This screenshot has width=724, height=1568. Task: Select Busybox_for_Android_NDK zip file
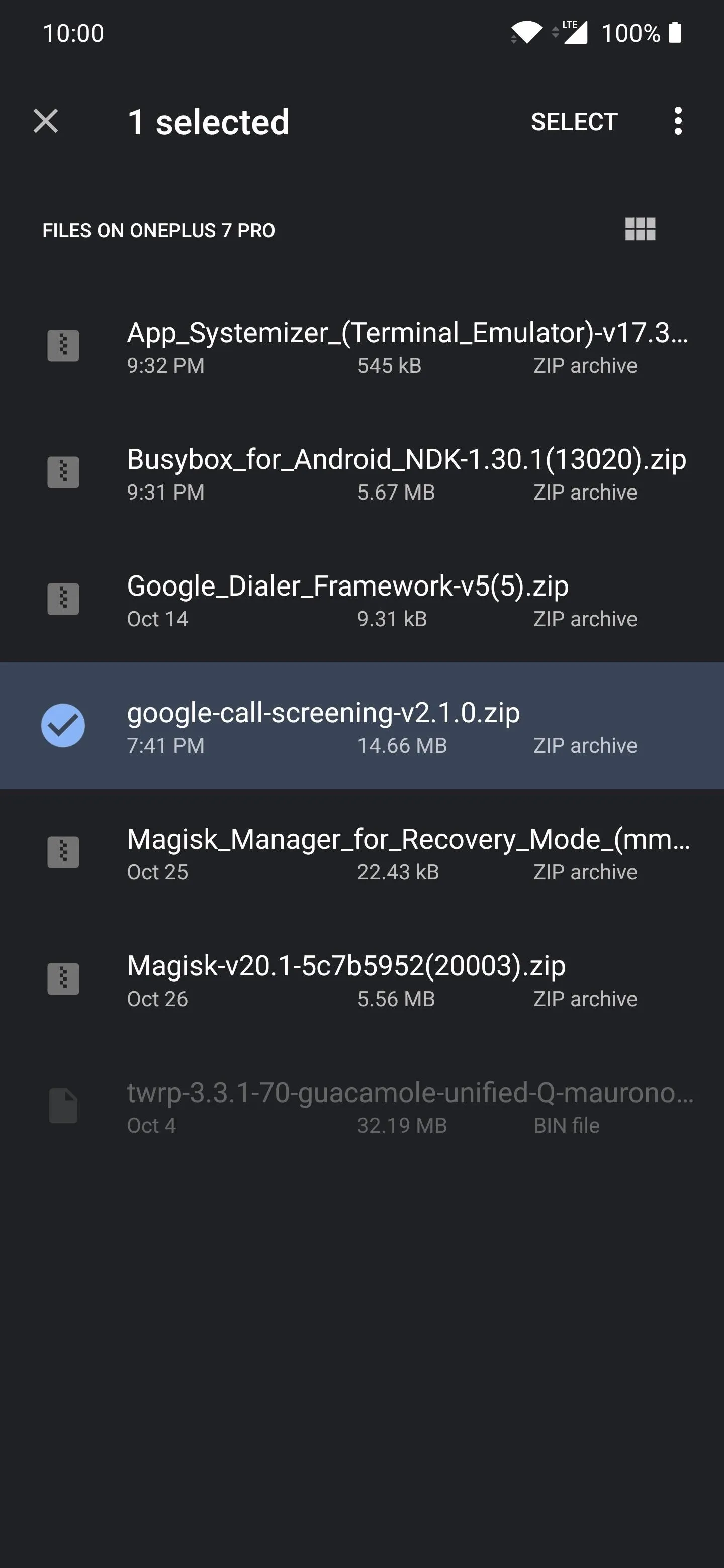click(361, 472)
